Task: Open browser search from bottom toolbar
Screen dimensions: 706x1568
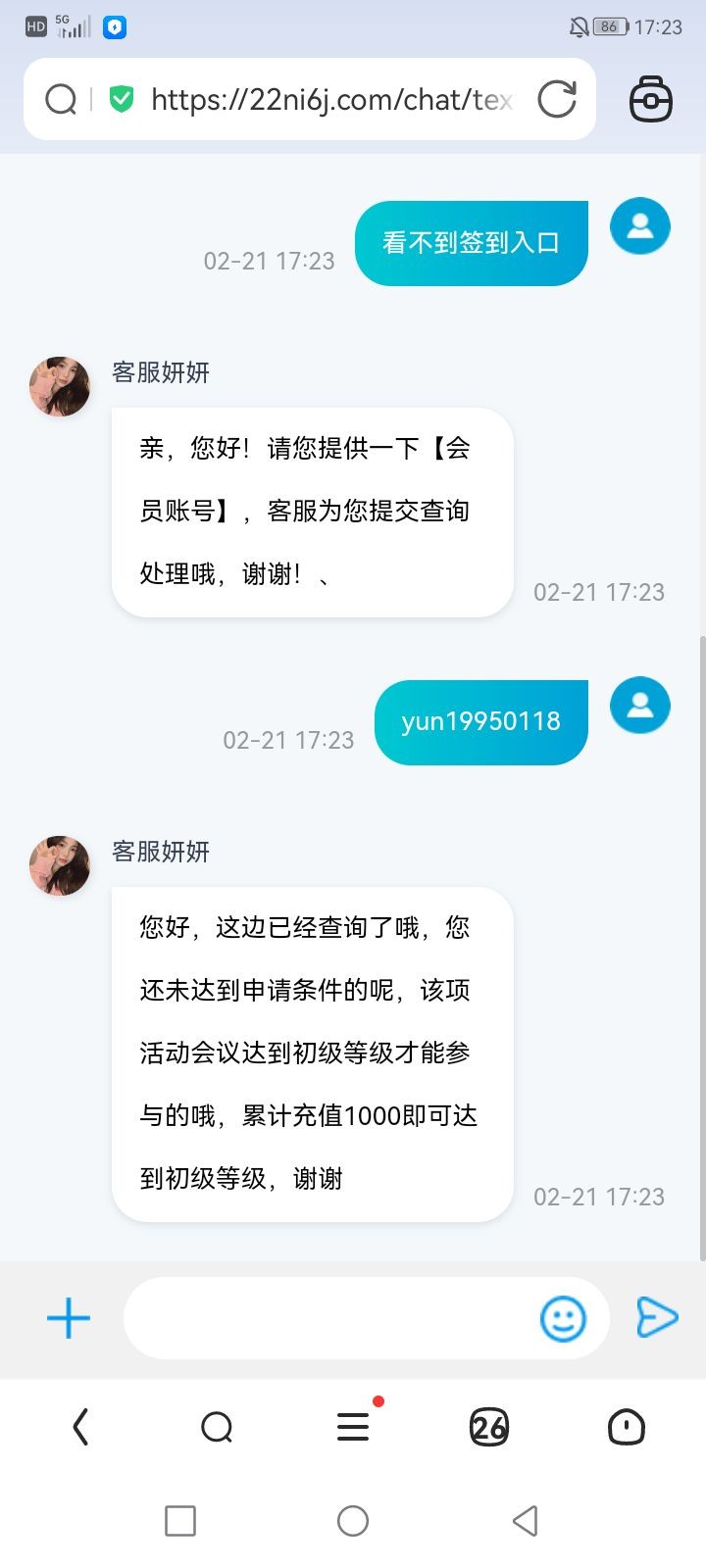Action: (217, 1427)
